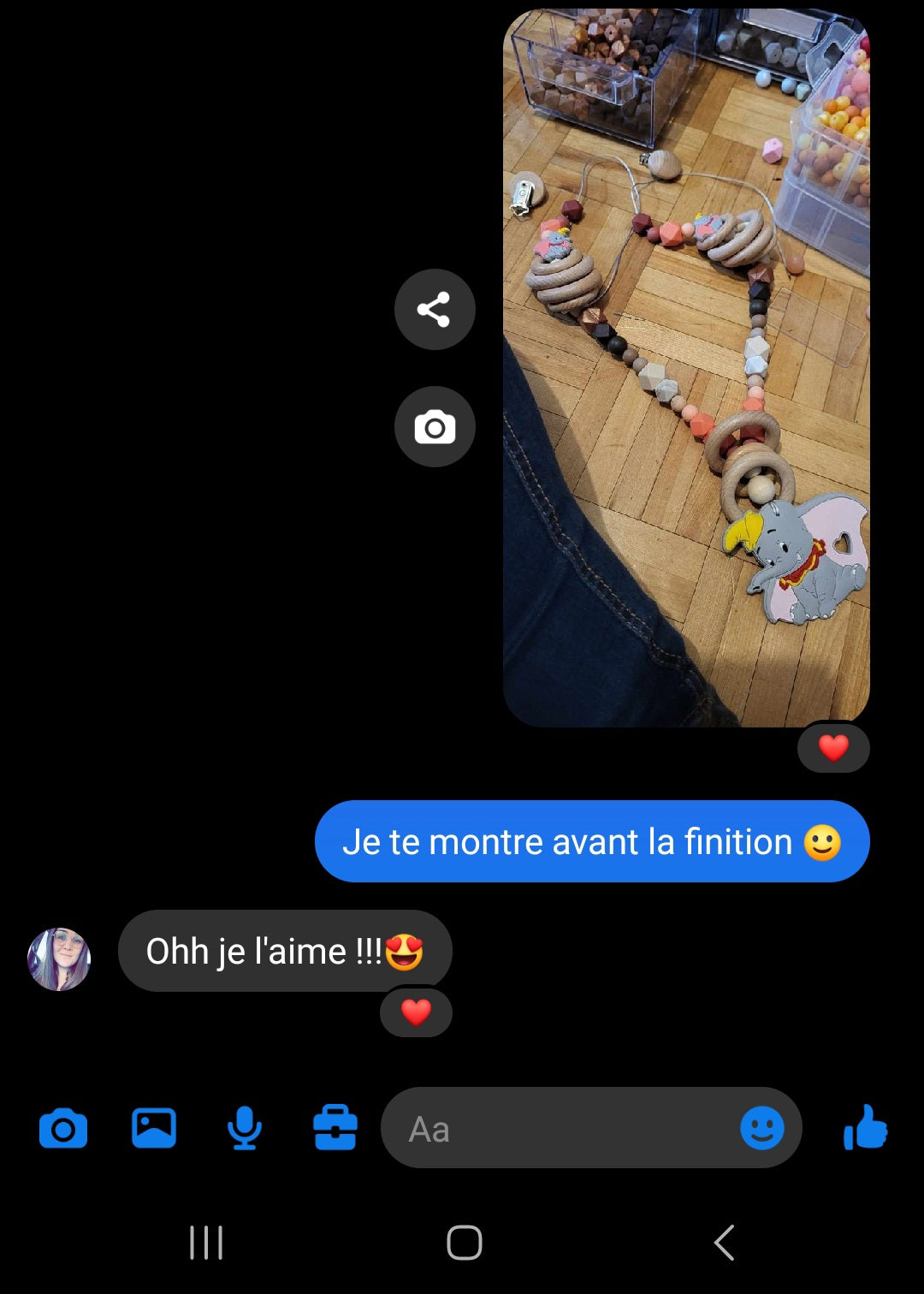Open the sent photo of the beaded chain
The width and height of the screenshot is (924, 1294).
coord(686,368)
